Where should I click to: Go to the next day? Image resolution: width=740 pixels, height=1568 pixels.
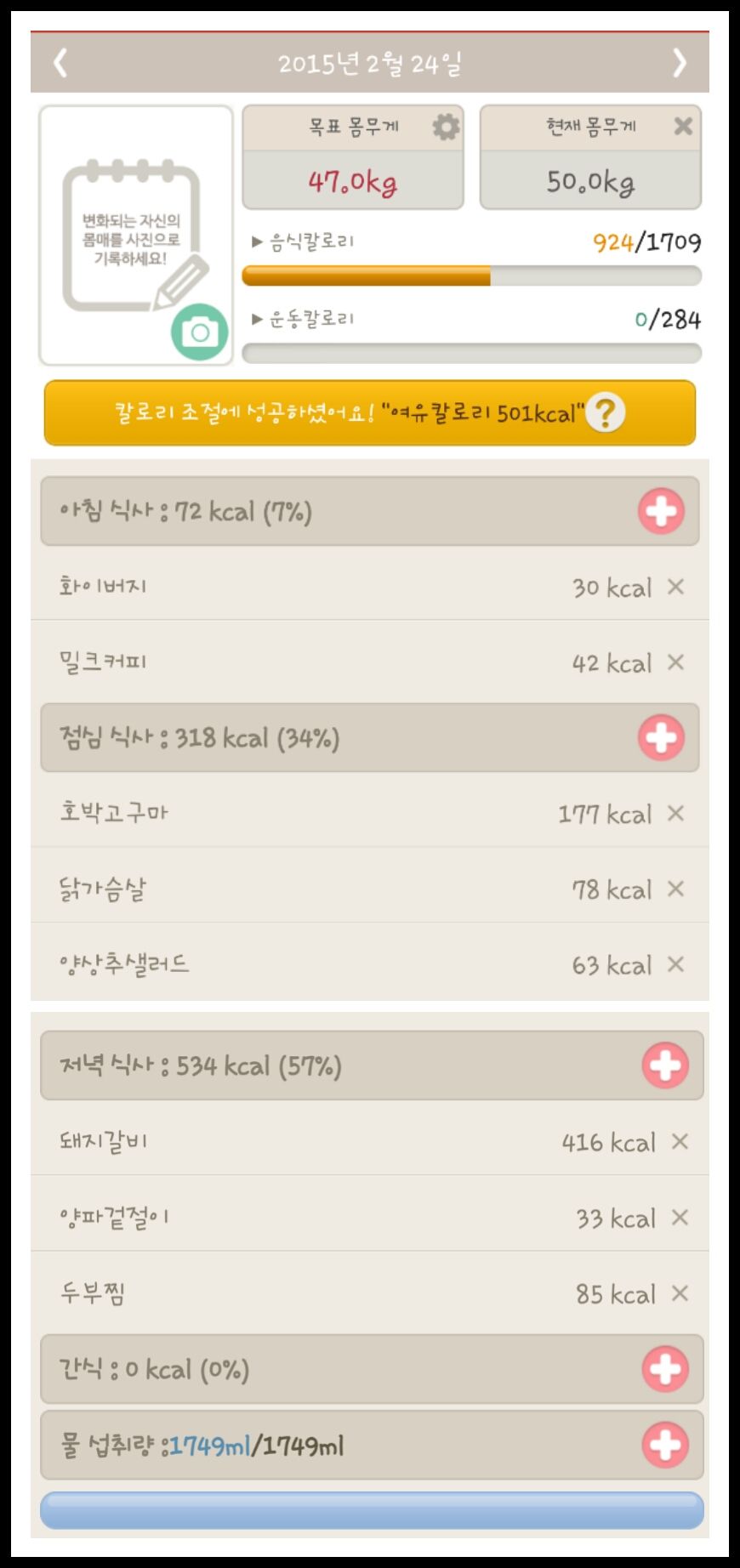point(679,63)
